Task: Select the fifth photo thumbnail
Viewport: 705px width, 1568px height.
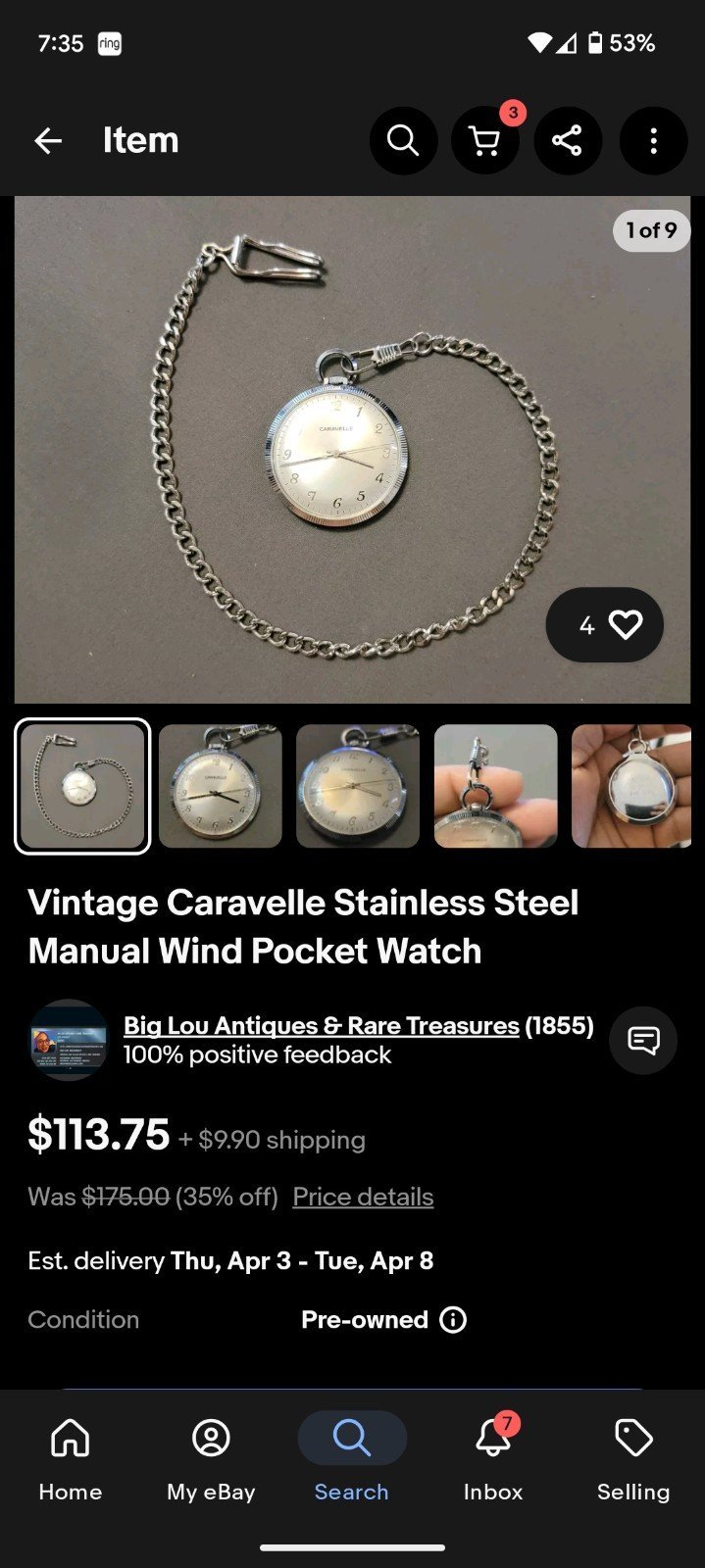Action: (631, 786)
